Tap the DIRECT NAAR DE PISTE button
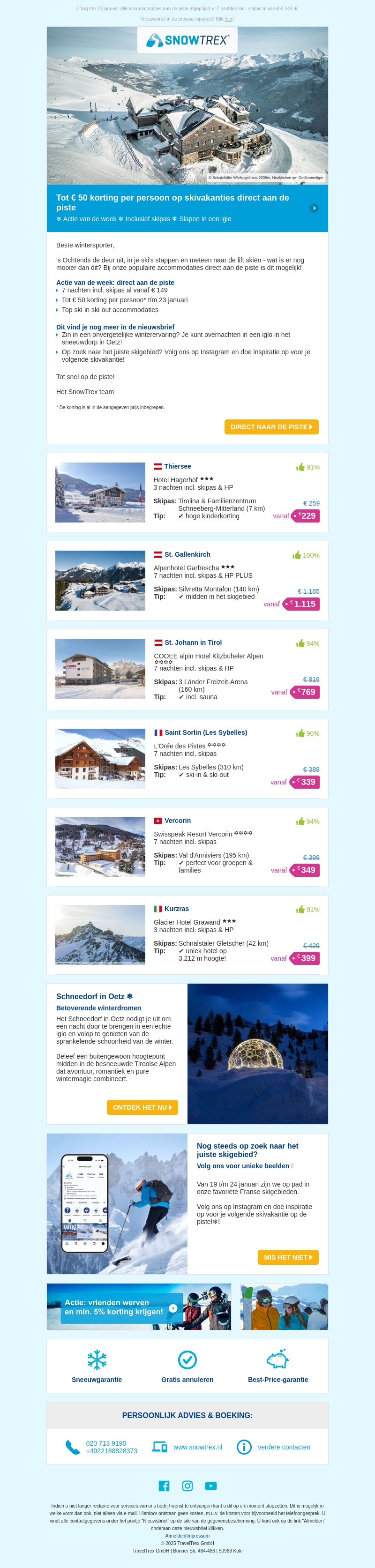 pyautogui.click(x=271, y=427)
